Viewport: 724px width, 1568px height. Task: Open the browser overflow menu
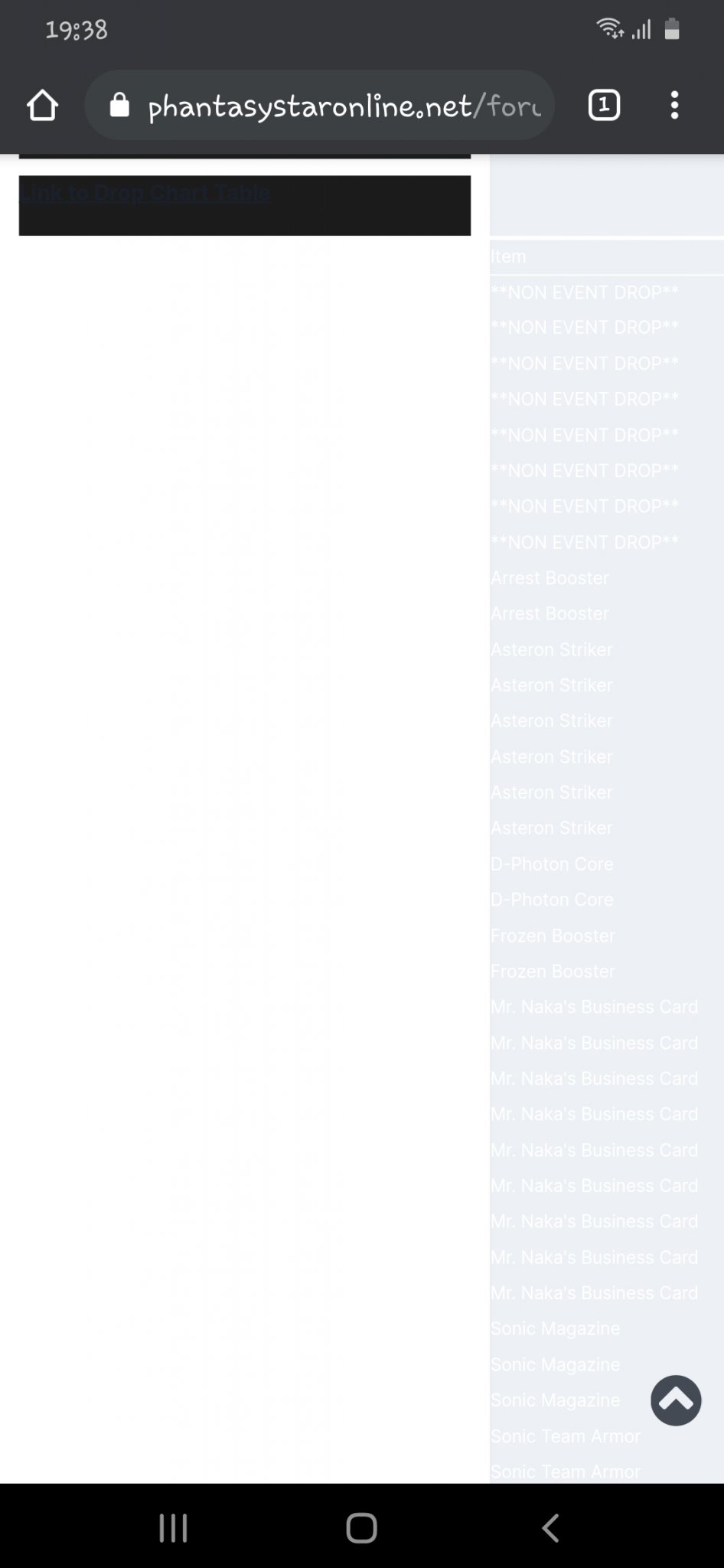pos(674,105)
